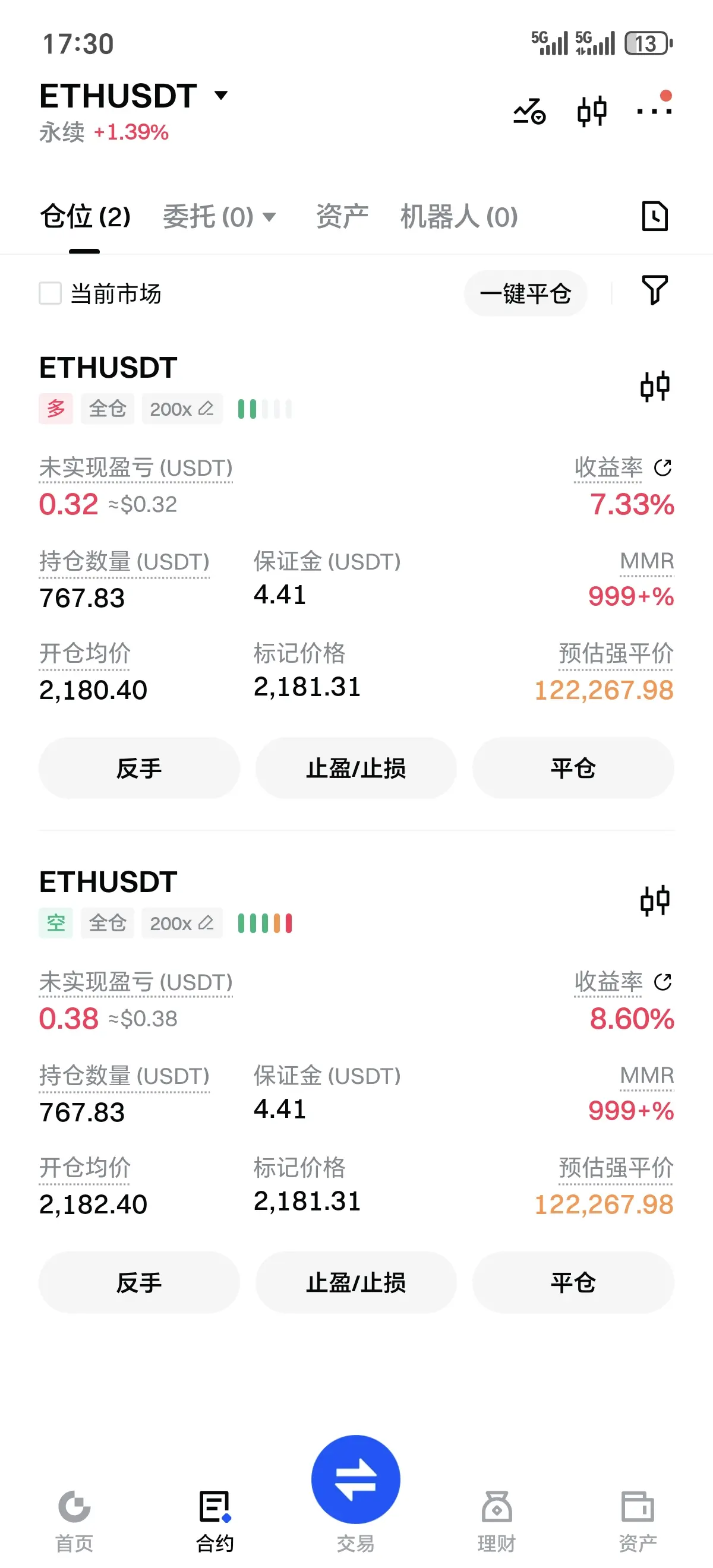The image size is (713, 1568).
Task: Share the 8.60% 收益率 of short position
Action: 662,982
